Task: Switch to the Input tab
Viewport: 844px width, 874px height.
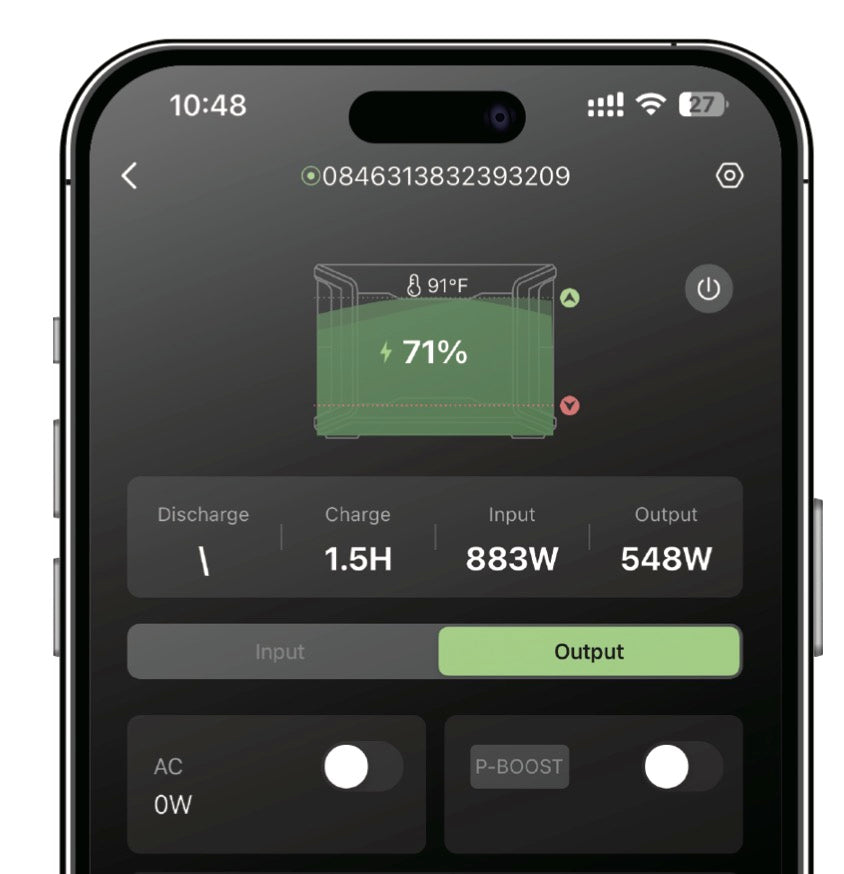Action: [280, 652]
